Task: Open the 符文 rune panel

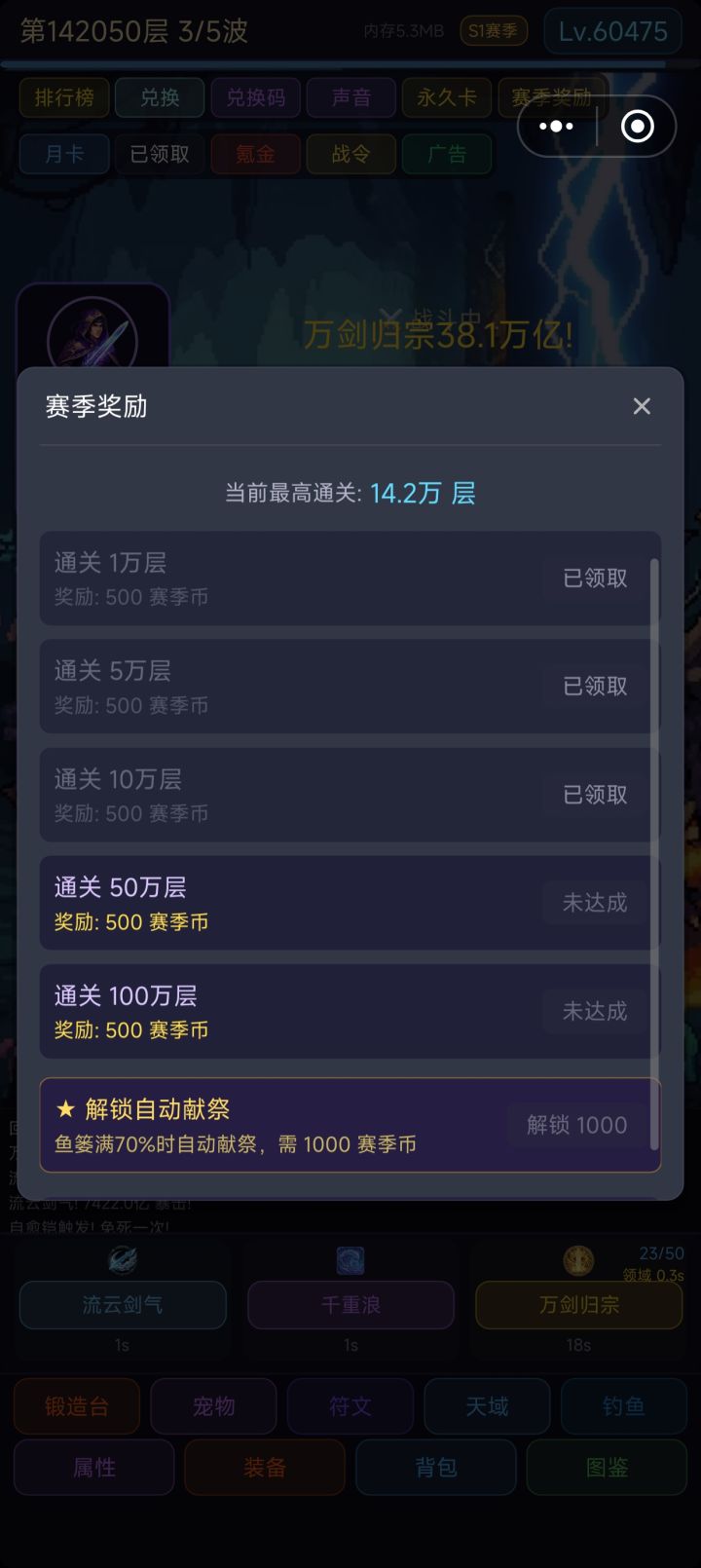Action: coord(350,1406)
